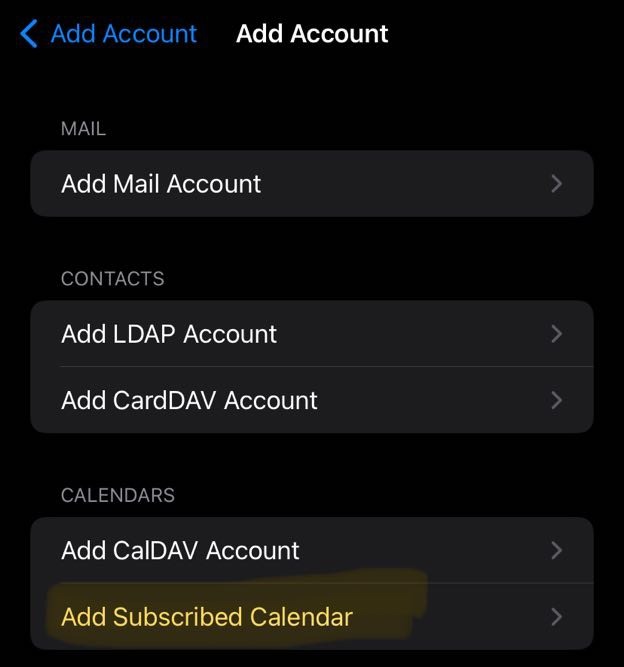Tap Add Subscribed Calendar
This screenshot has height=667, width=624.
pos(311,617)
